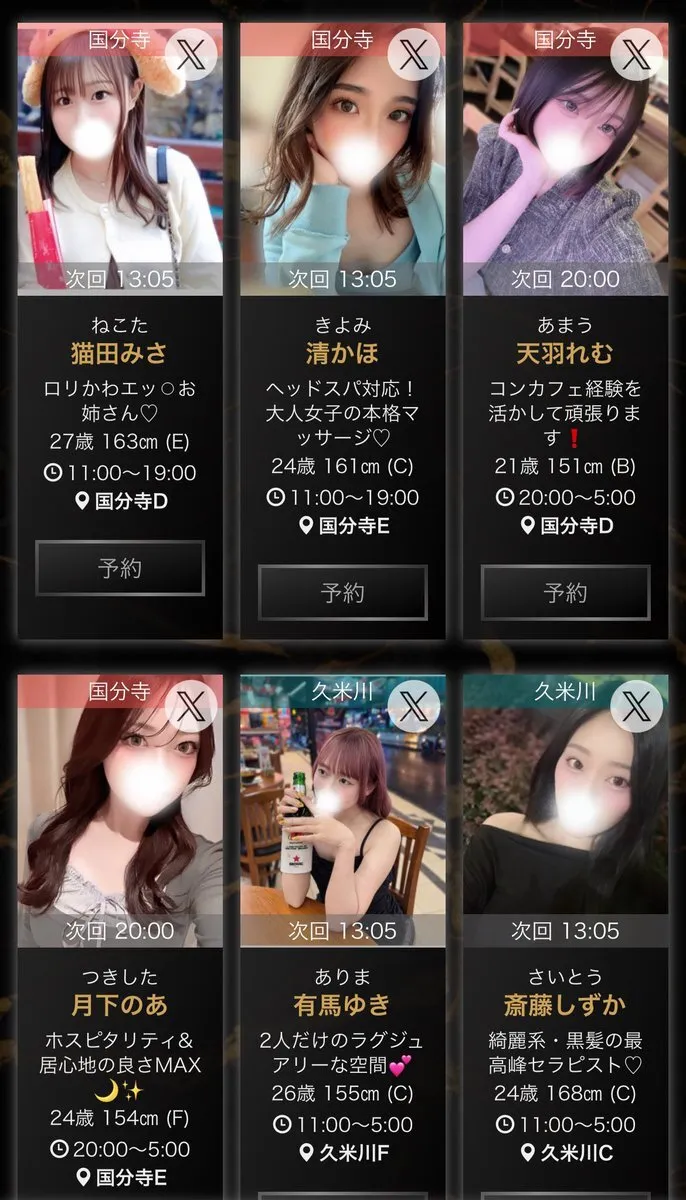Image resolution: width=686 pixels, height=1200 pixels.
Task: Open X link on 斎藤しずか card
Action: (636, 705)
